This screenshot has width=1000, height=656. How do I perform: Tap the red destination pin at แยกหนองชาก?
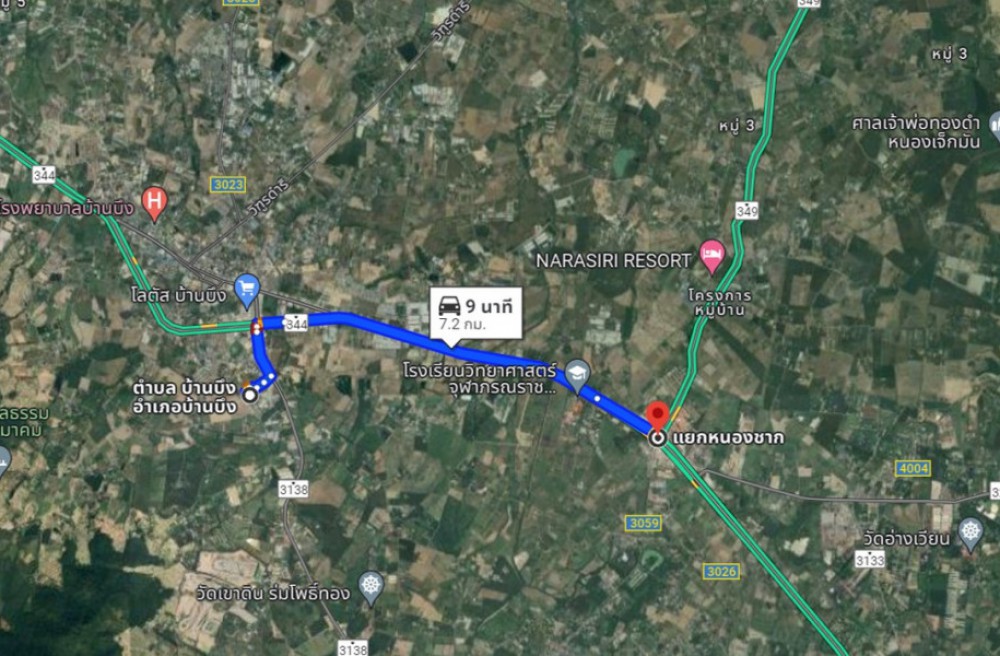[657, 416]
